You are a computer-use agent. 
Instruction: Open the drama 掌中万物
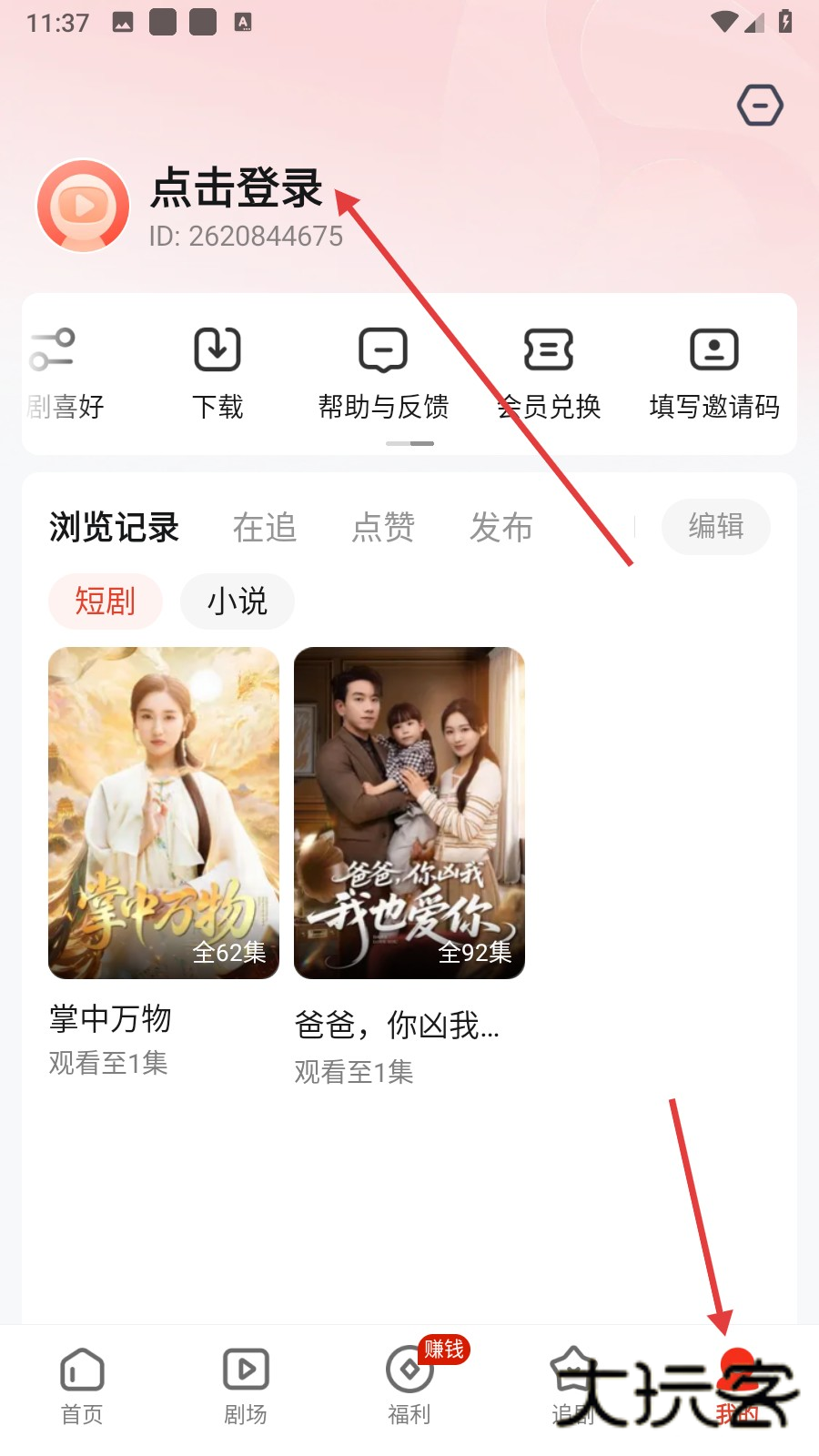point(164,813)
